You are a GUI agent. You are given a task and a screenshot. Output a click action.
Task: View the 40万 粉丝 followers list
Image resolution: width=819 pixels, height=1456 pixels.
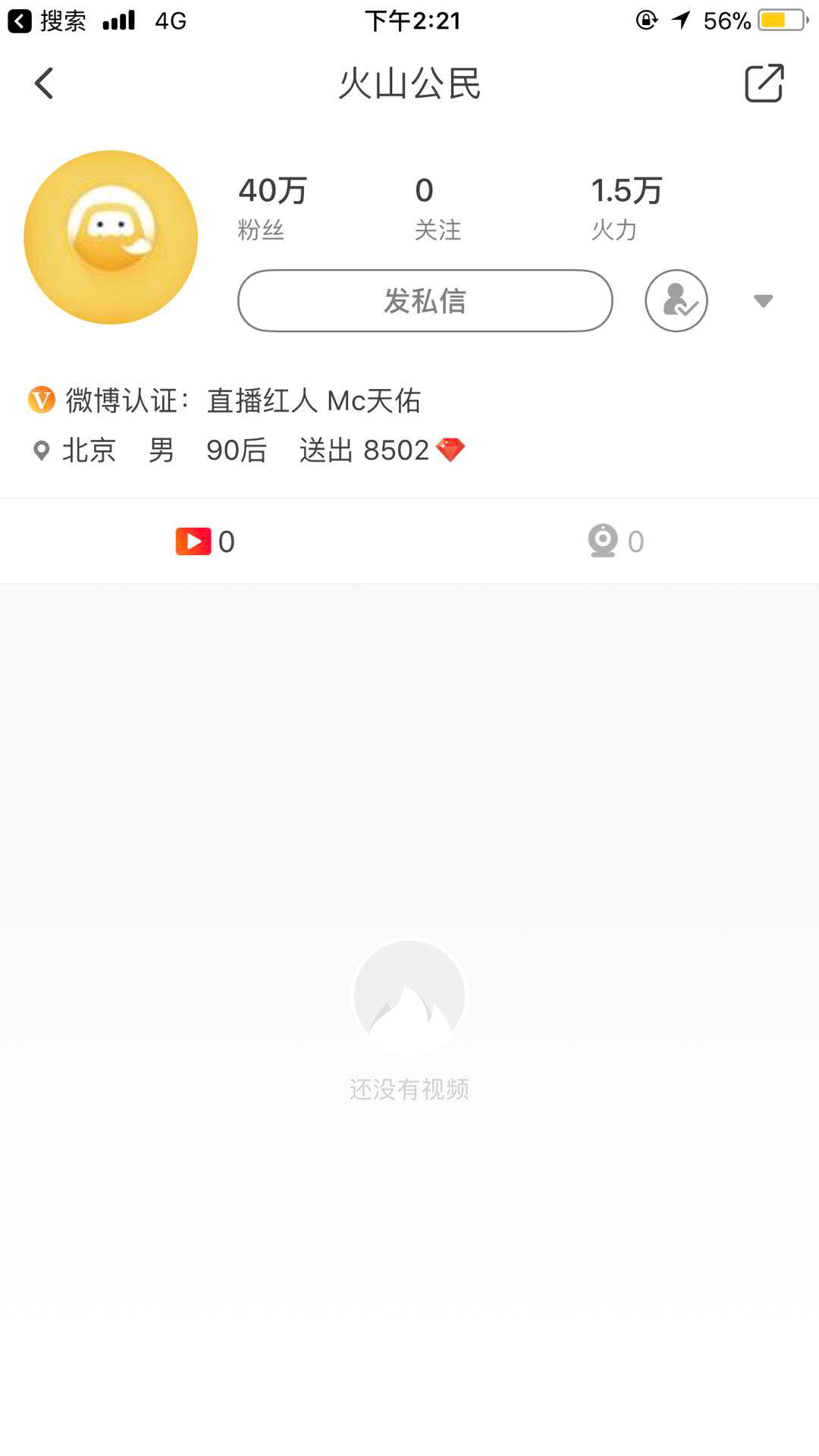click(271, 208)
